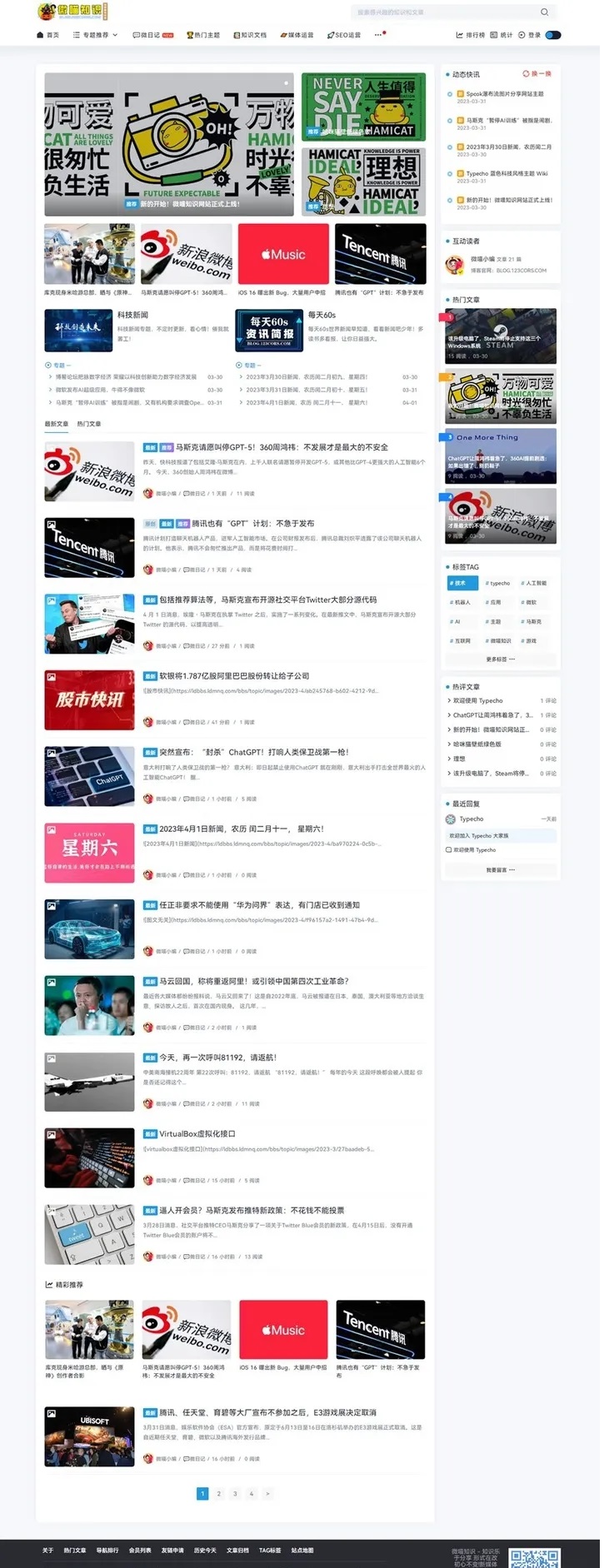Viewport: 609px width, 1568px height.
Task: Go to the 首页 home menu item
Action: click(48, 35)
